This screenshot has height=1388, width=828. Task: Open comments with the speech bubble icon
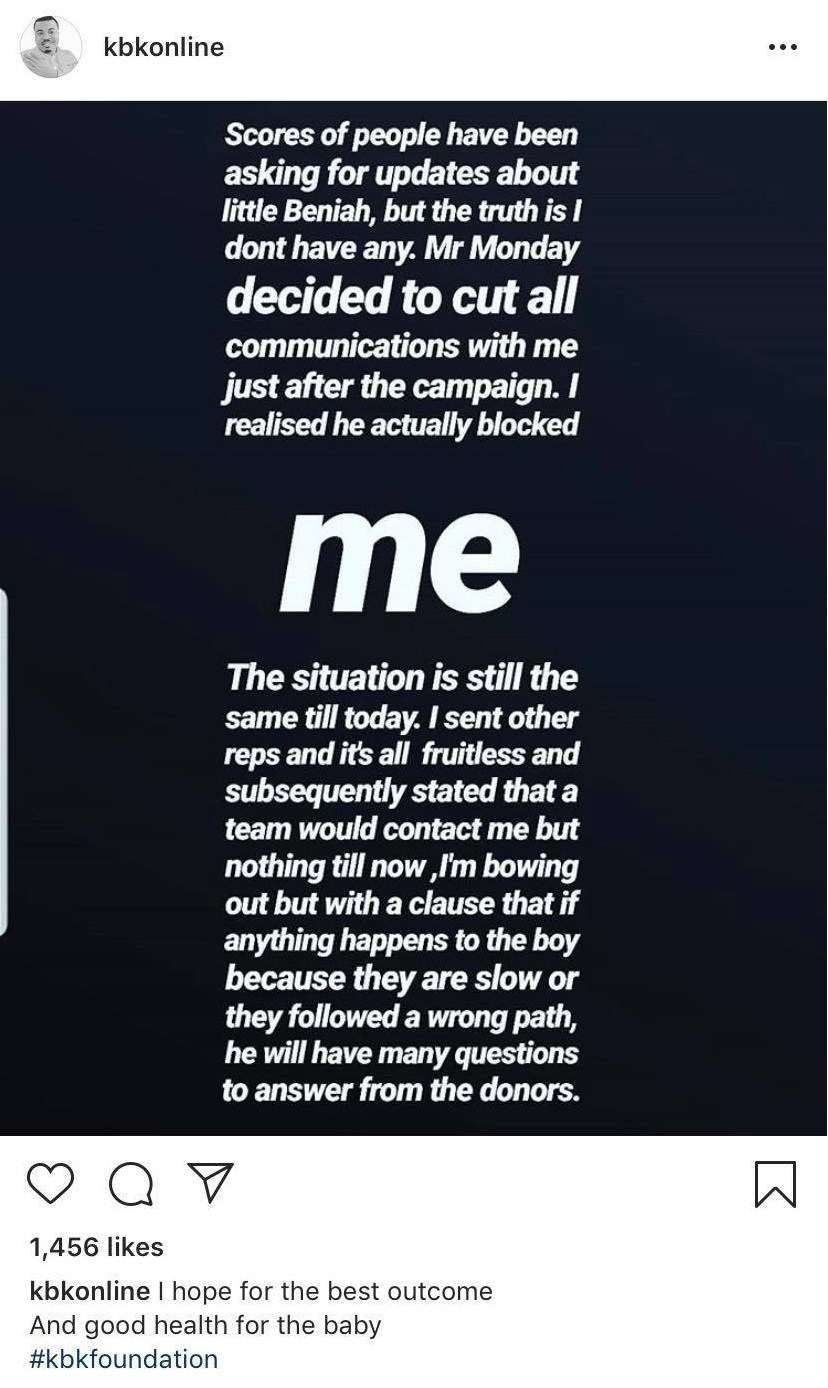130,1185
